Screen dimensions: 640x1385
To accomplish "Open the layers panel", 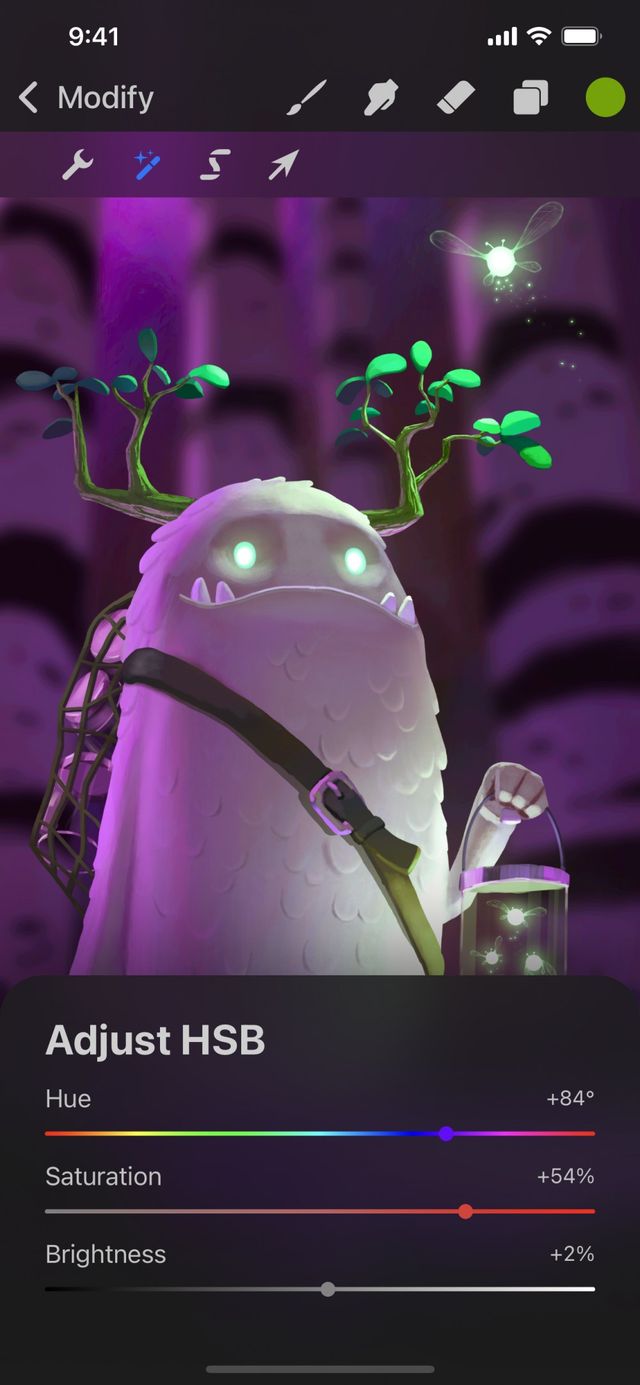I will (530, 98).
